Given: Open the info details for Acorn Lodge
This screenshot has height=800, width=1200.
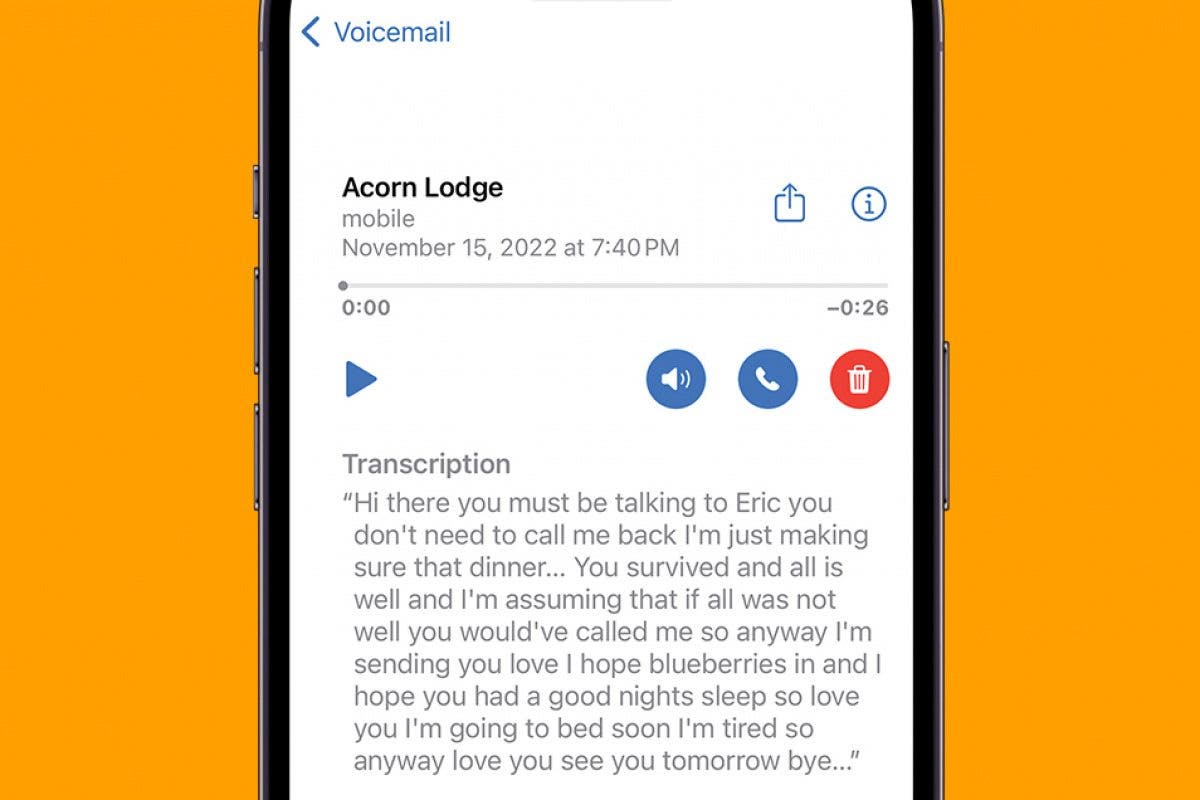Looking at the screenshot, I should [x=868, y=204].
